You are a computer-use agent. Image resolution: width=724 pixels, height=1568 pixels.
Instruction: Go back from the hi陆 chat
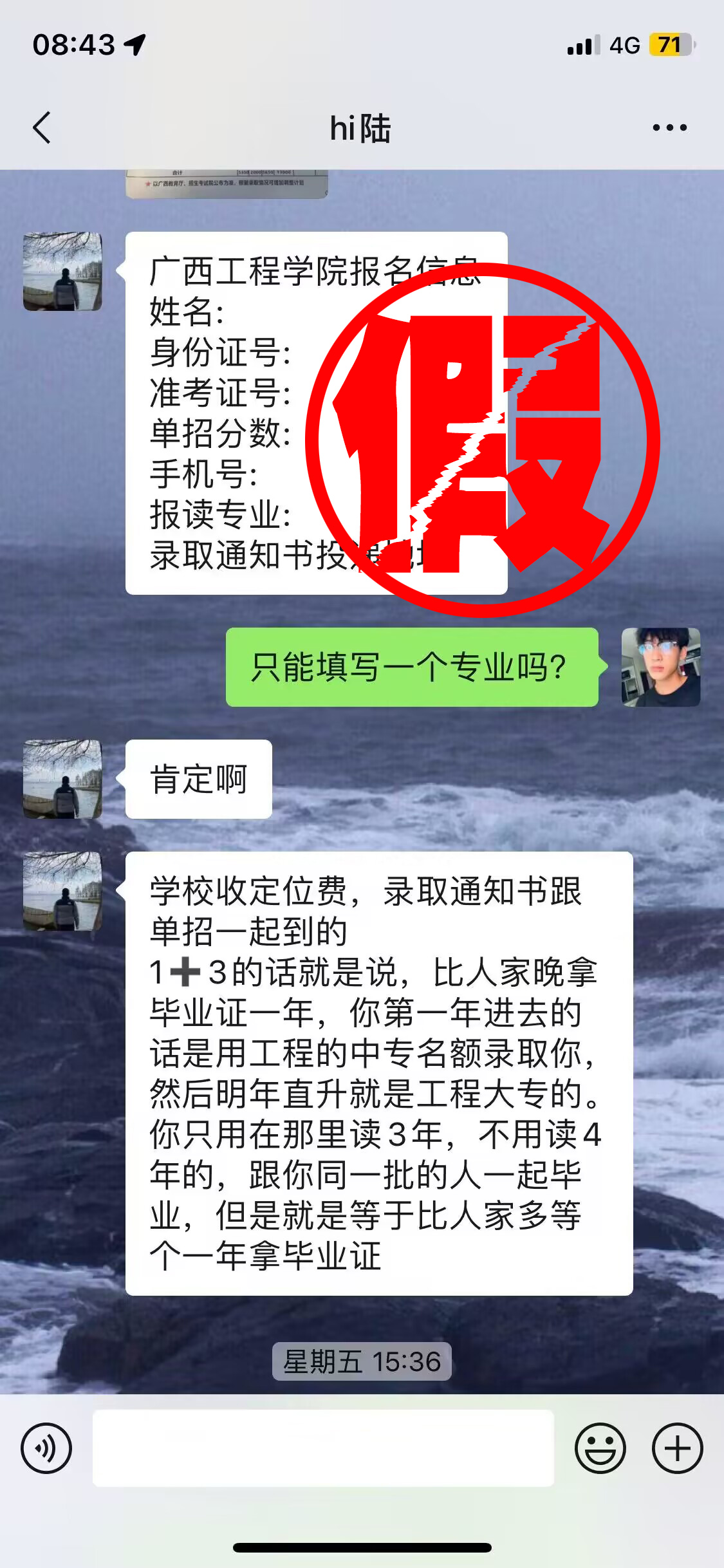pos(42,127)
